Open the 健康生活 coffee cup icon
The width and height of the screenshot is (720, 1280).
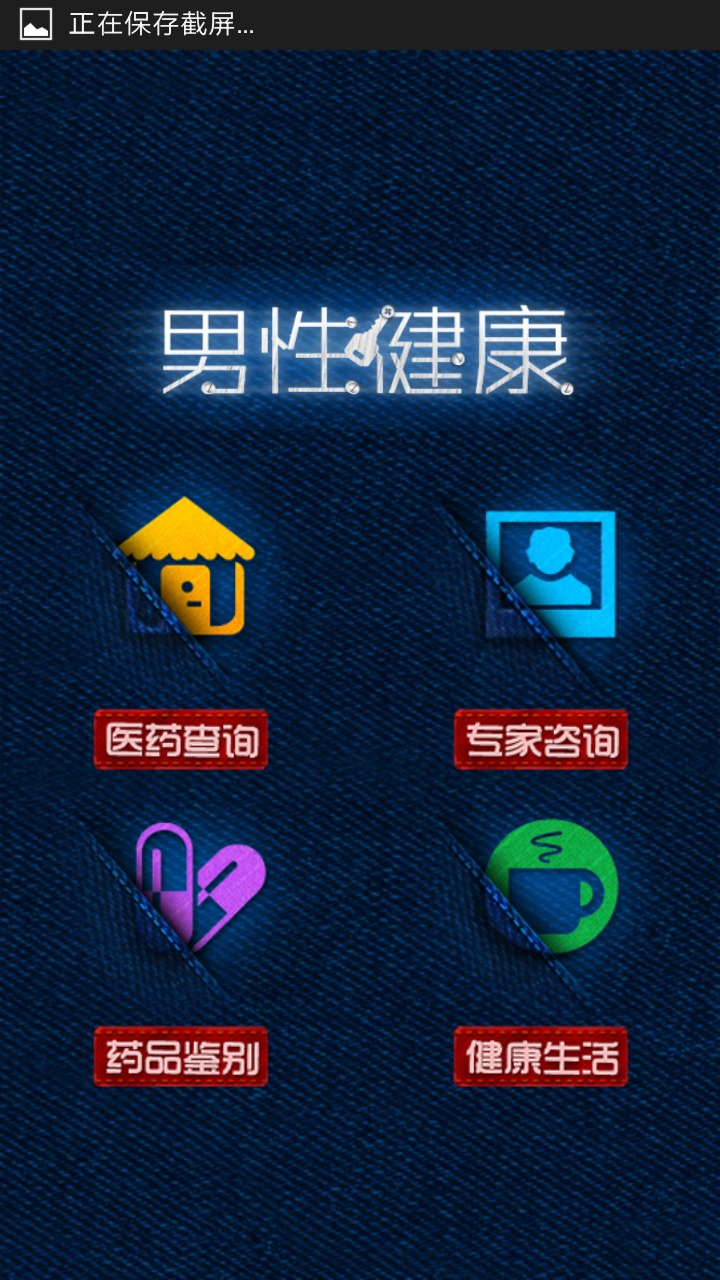[551, 886]
